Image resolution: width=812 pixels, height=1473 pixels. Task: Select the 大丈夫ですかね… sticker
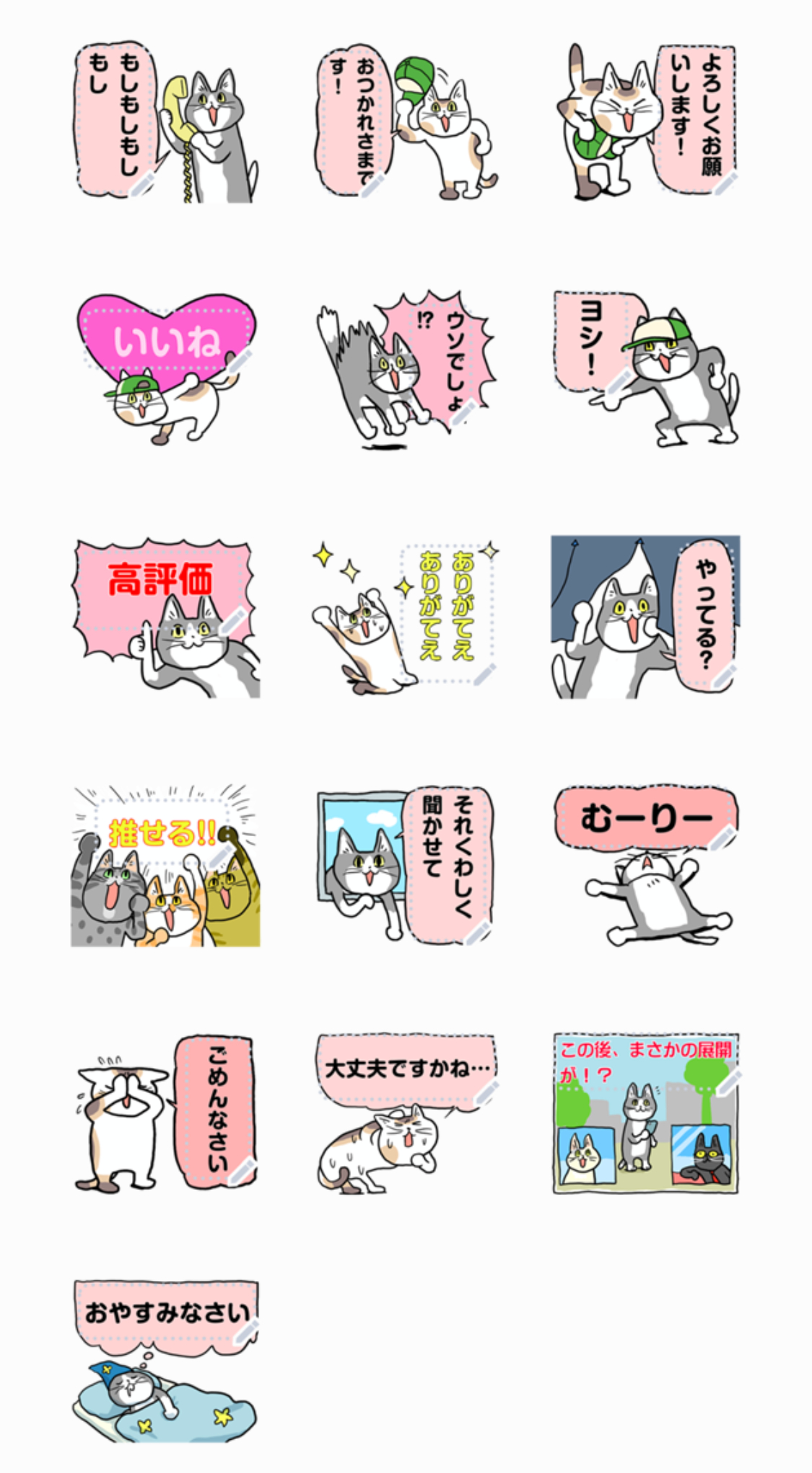tap(406, 1113)
